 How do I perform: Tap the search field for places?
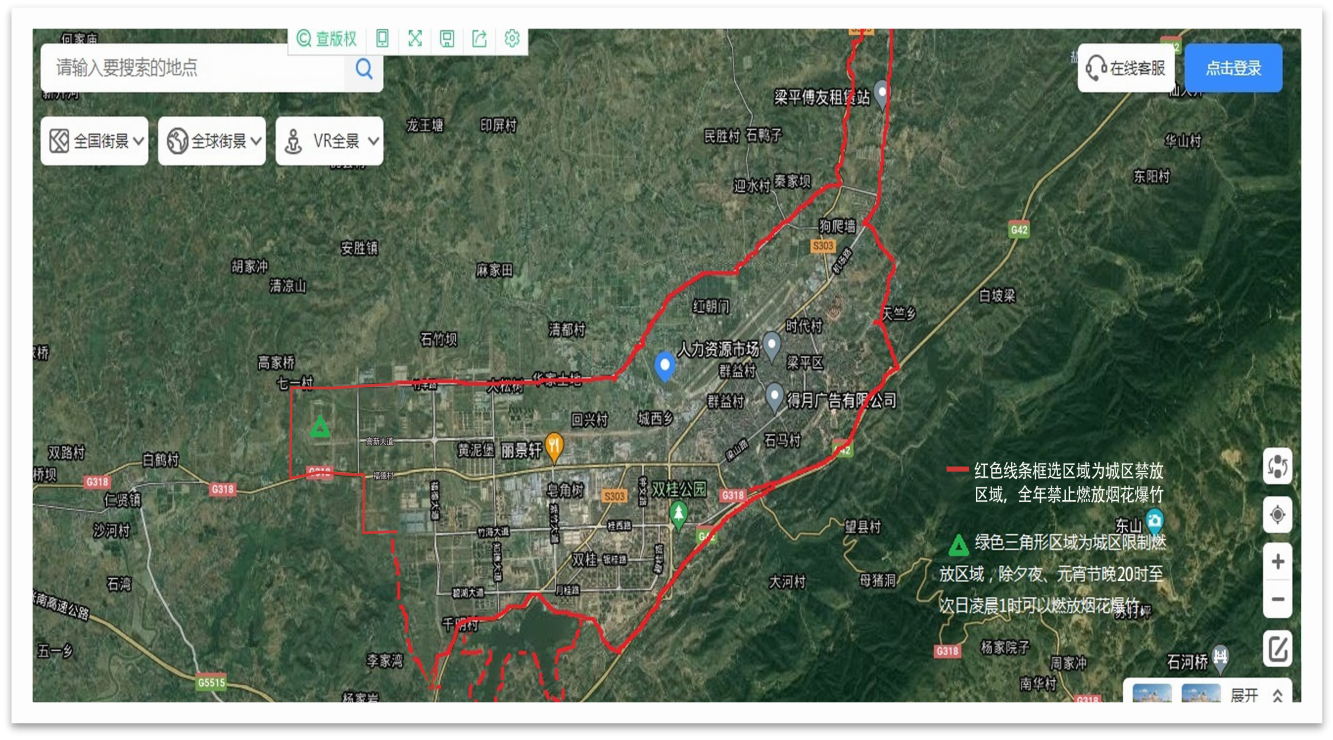coord(195,68)
